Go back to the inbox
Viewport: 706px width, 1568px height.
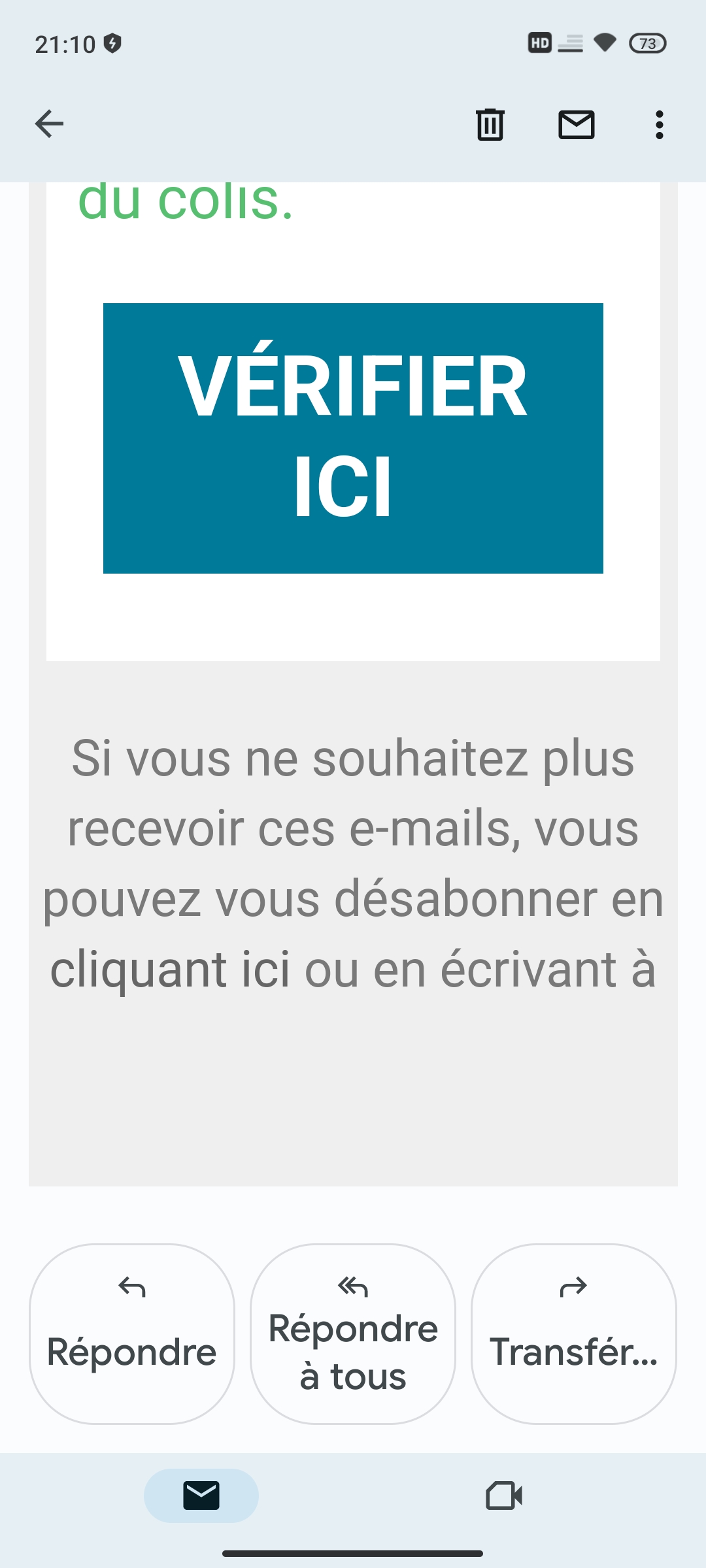click(x=49, y=124)
